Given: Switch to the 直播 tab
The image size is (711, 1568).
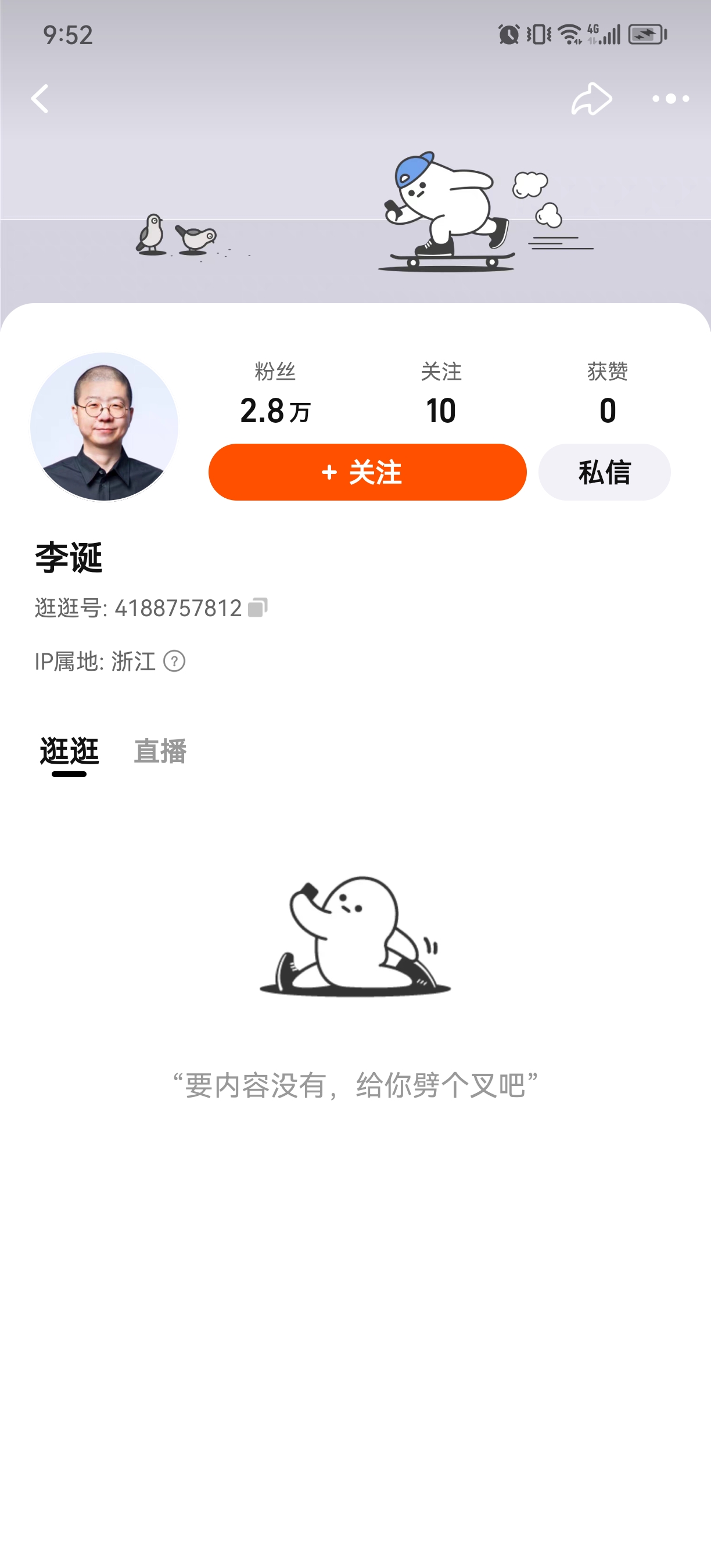Looking at the screenshot, I should (160, 751).
